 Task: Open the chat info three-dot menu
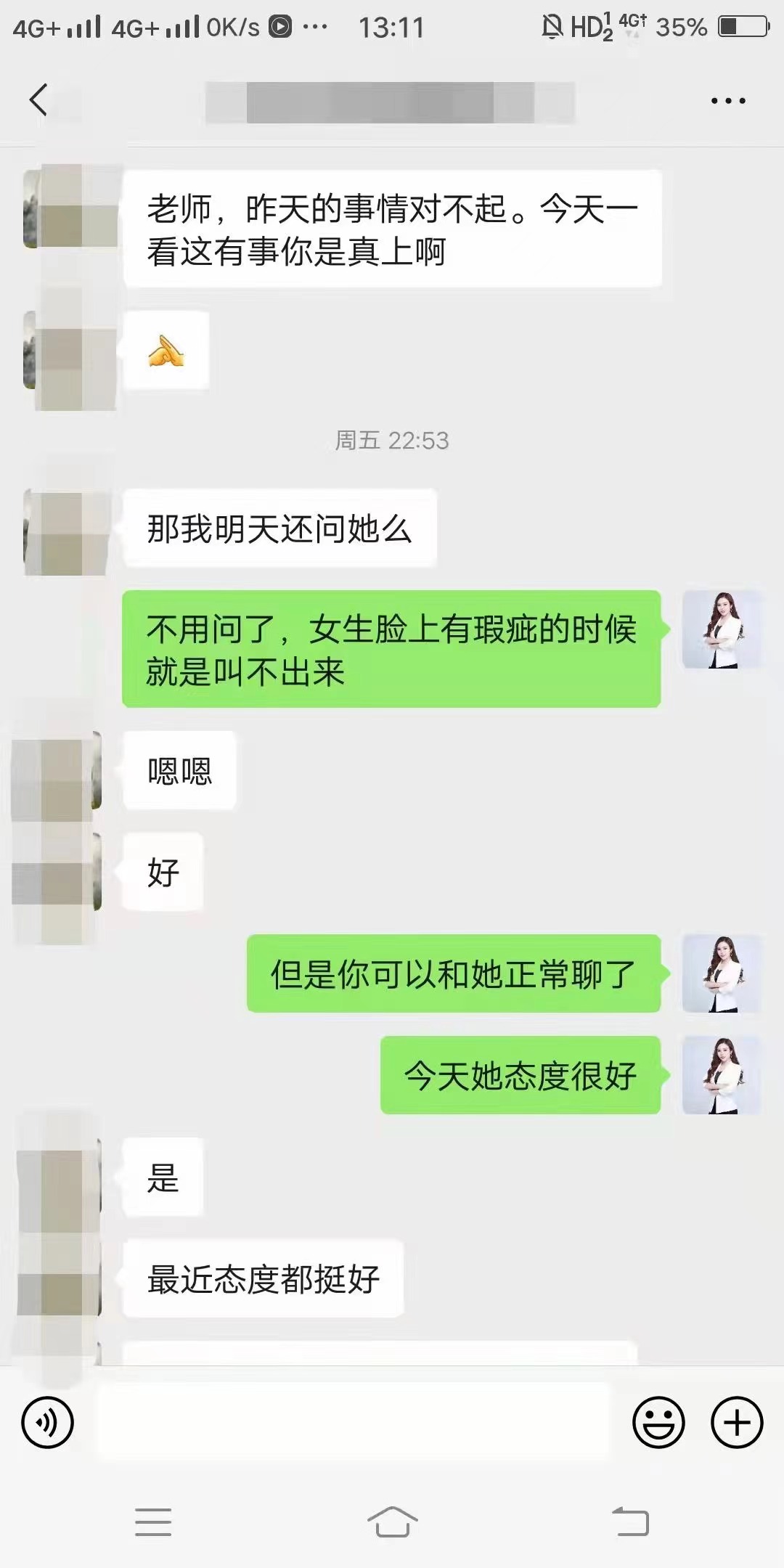pos(728,101)
